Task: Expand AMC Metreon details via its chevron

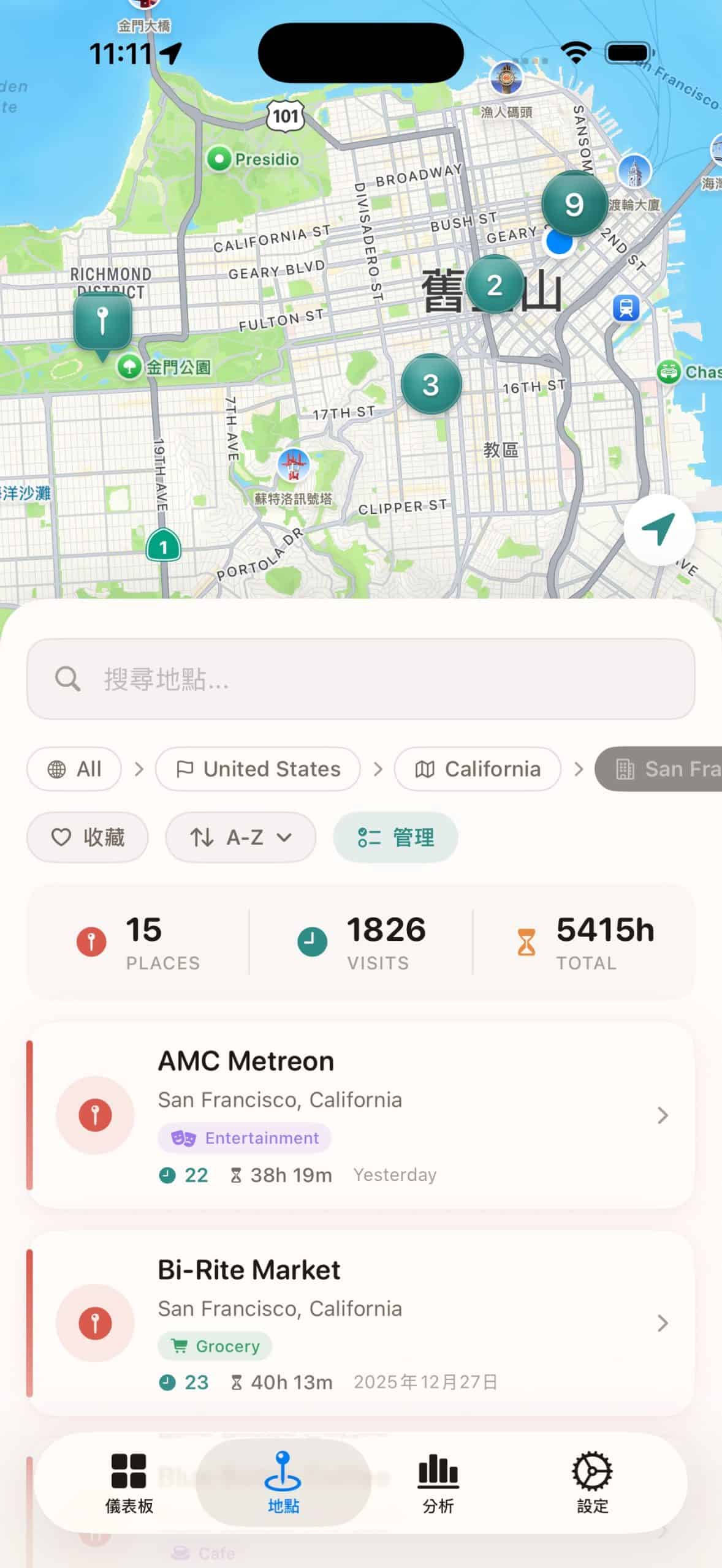Action: (x=663, y=1115)
